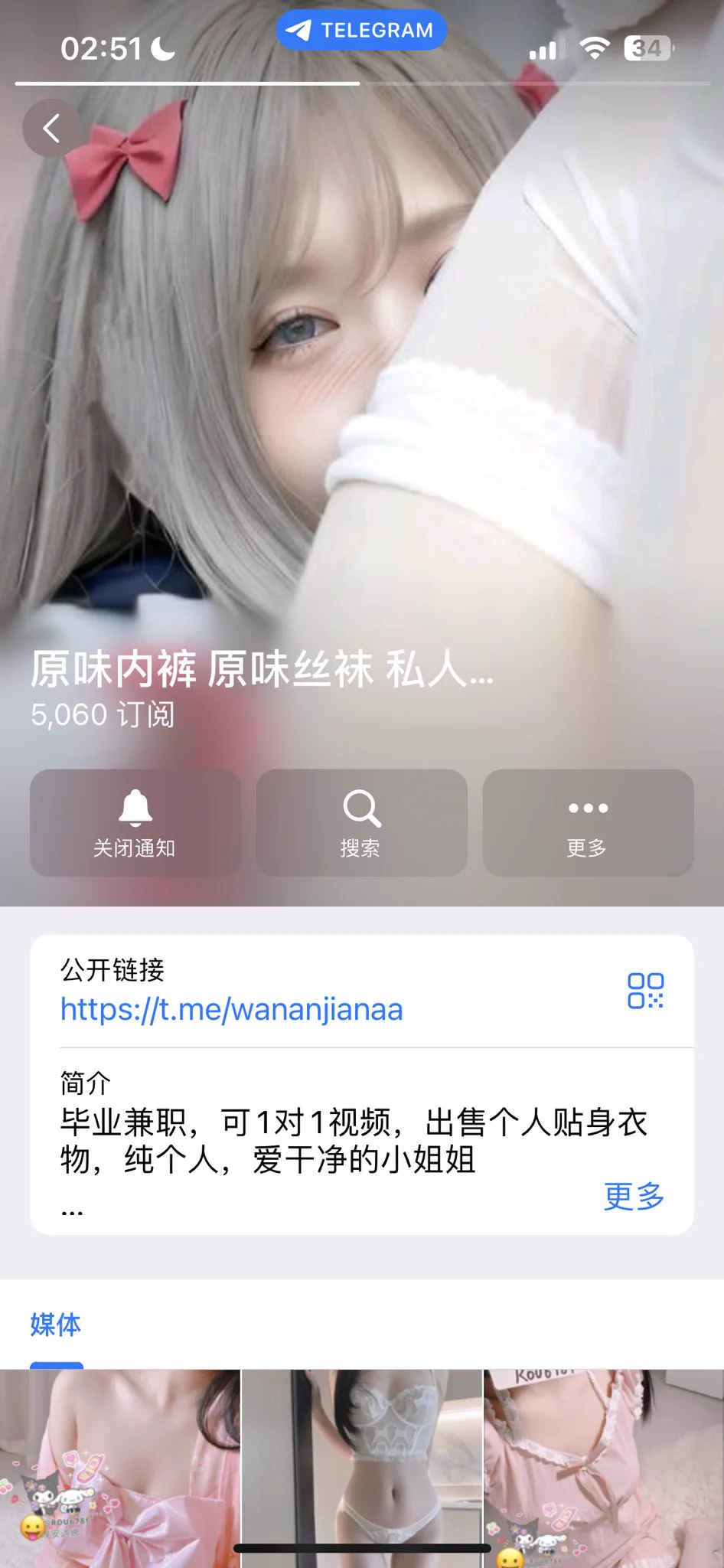Expand the 简介 with 更多
The width and height of the screenshot is (724, 1568).
633,1196
